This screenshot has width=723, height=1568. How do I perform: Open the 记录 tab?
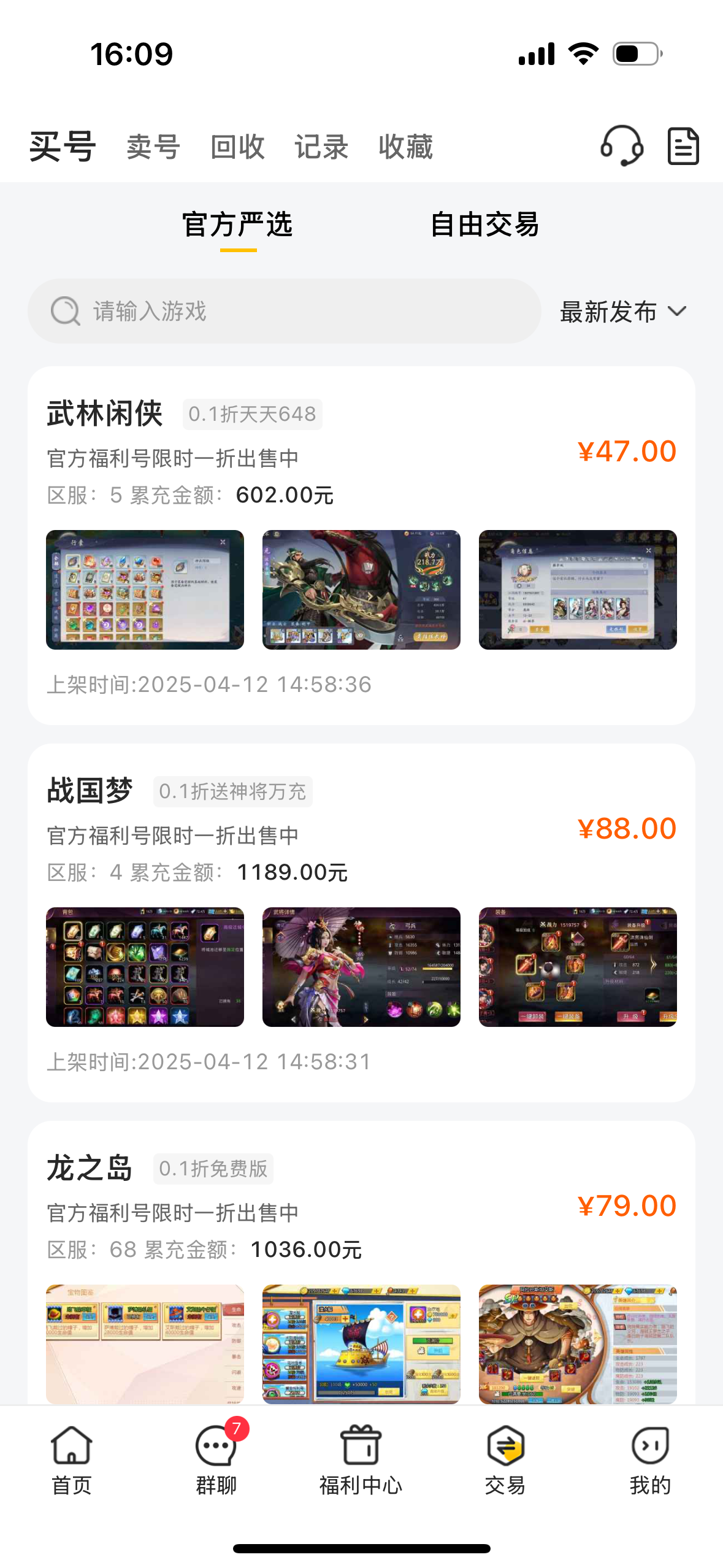pyautogui.click(x=321, y=147)
